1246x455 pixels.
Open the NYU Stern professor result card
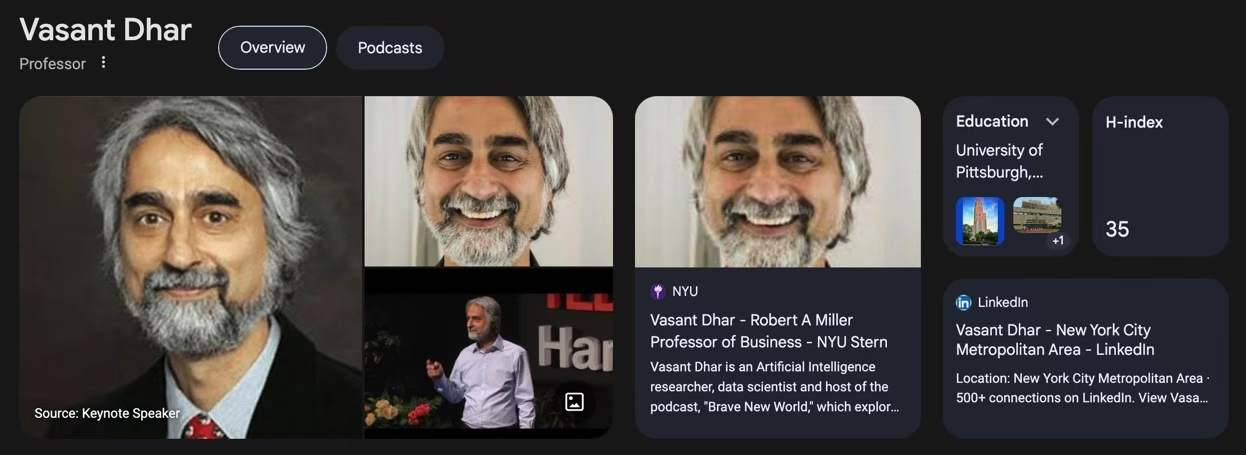click(777, 330)
